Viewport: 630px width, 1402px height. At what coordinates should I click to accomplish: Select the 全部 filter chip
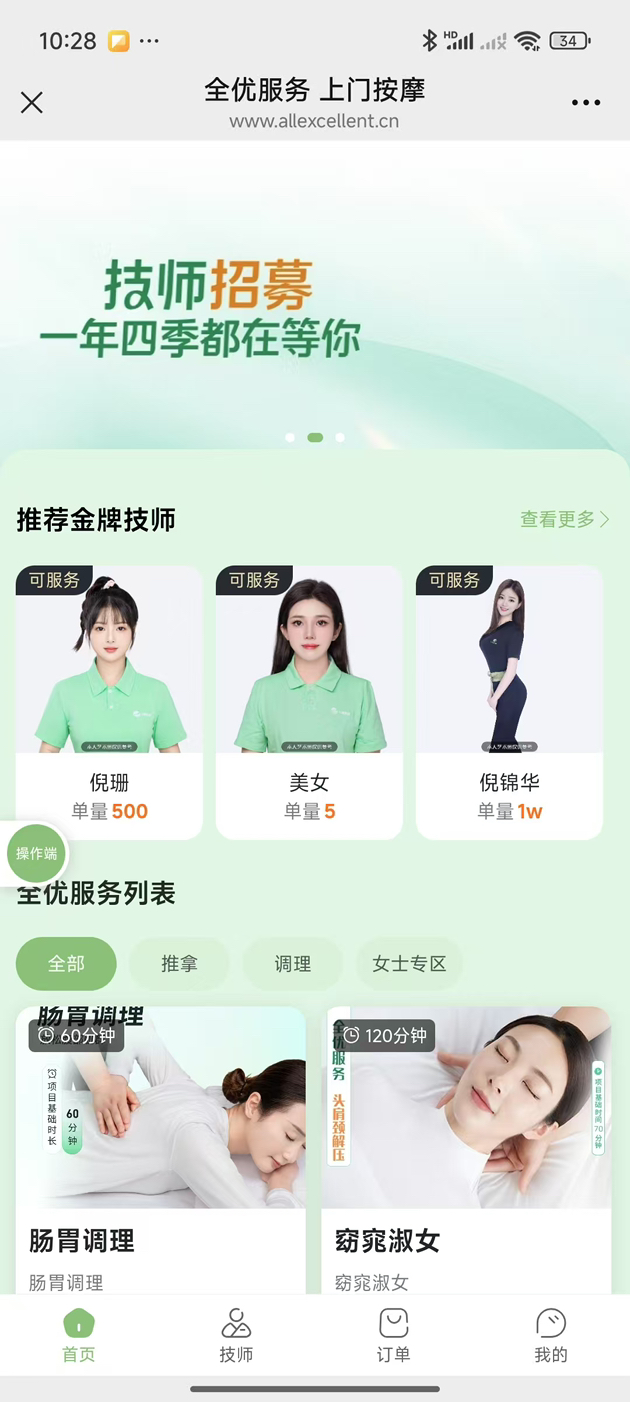(66, 964)
